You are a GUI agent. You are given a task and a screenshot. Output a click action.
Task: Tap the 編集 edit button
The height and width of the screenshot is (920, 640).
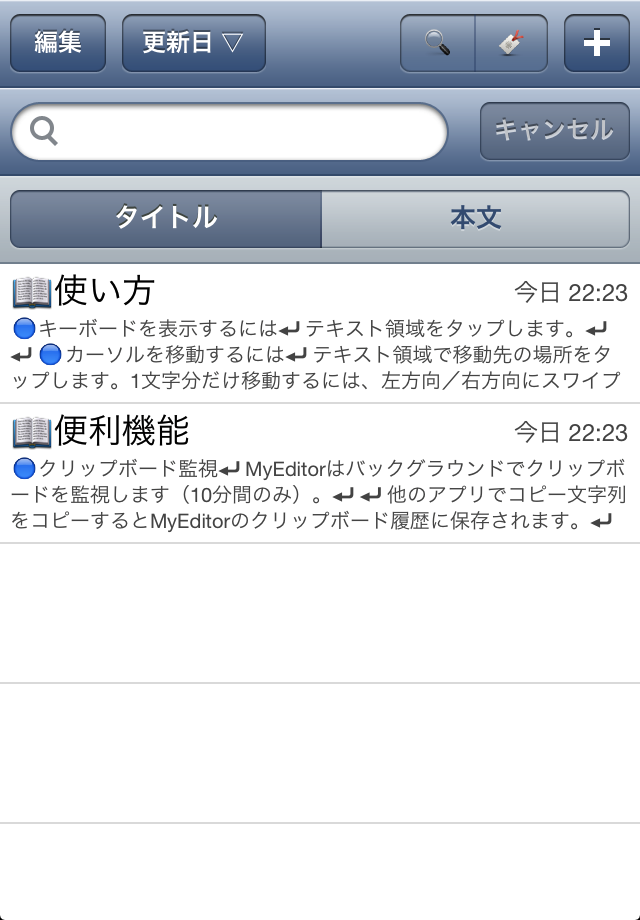click(x=58, y=43)
